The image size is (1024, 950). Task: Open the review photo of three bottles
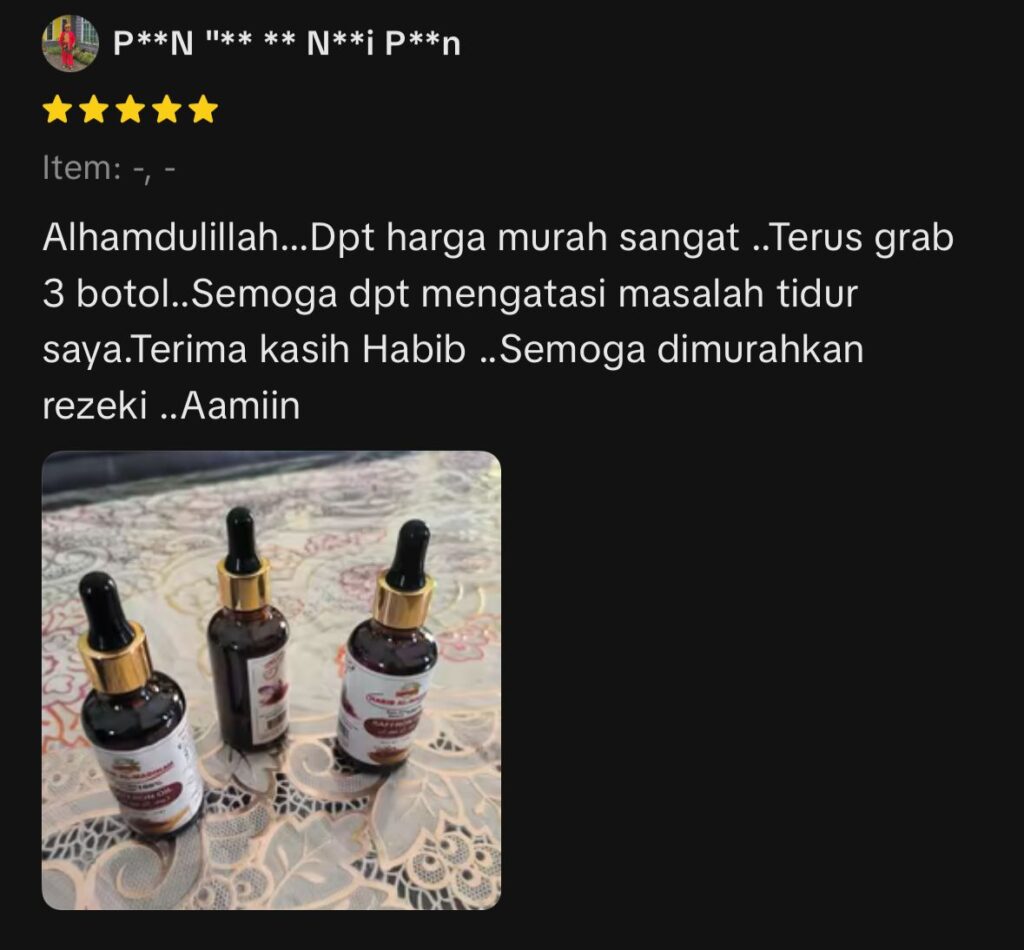(271, 680)
